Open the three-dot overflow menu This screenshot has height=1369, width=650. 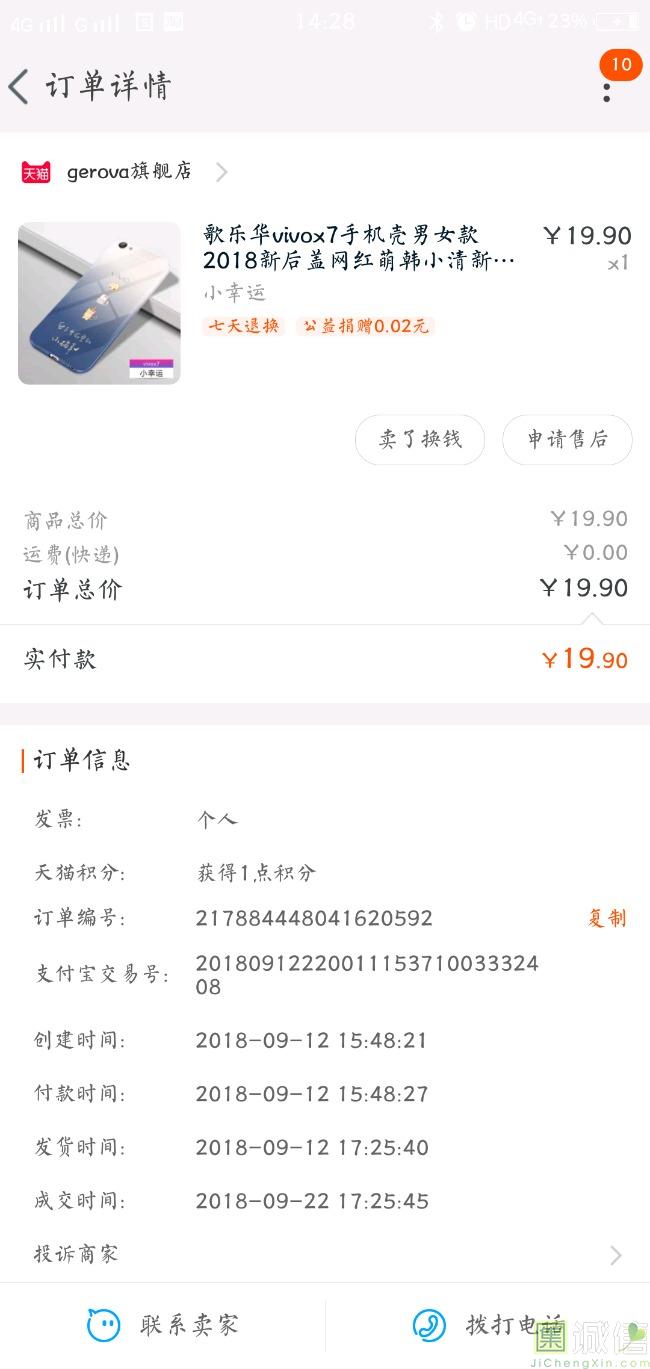(x=607, y=92)
